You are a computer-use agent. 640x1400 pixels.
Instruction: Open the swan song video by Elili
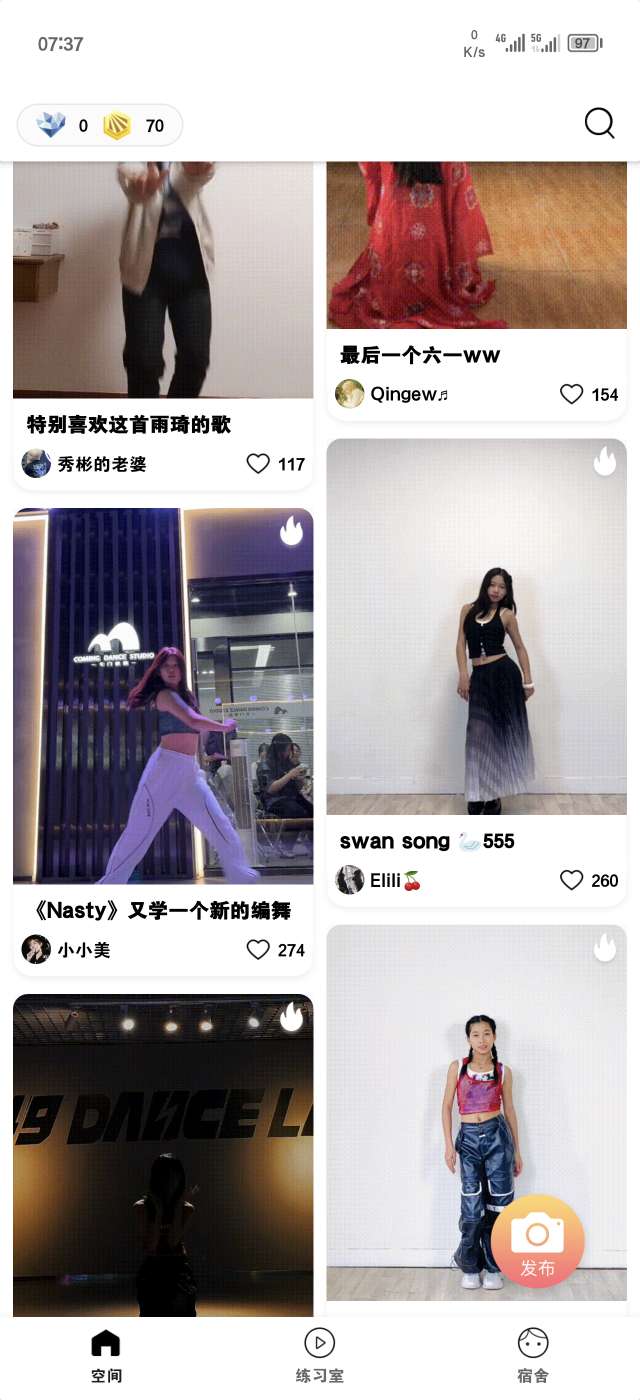476,626
